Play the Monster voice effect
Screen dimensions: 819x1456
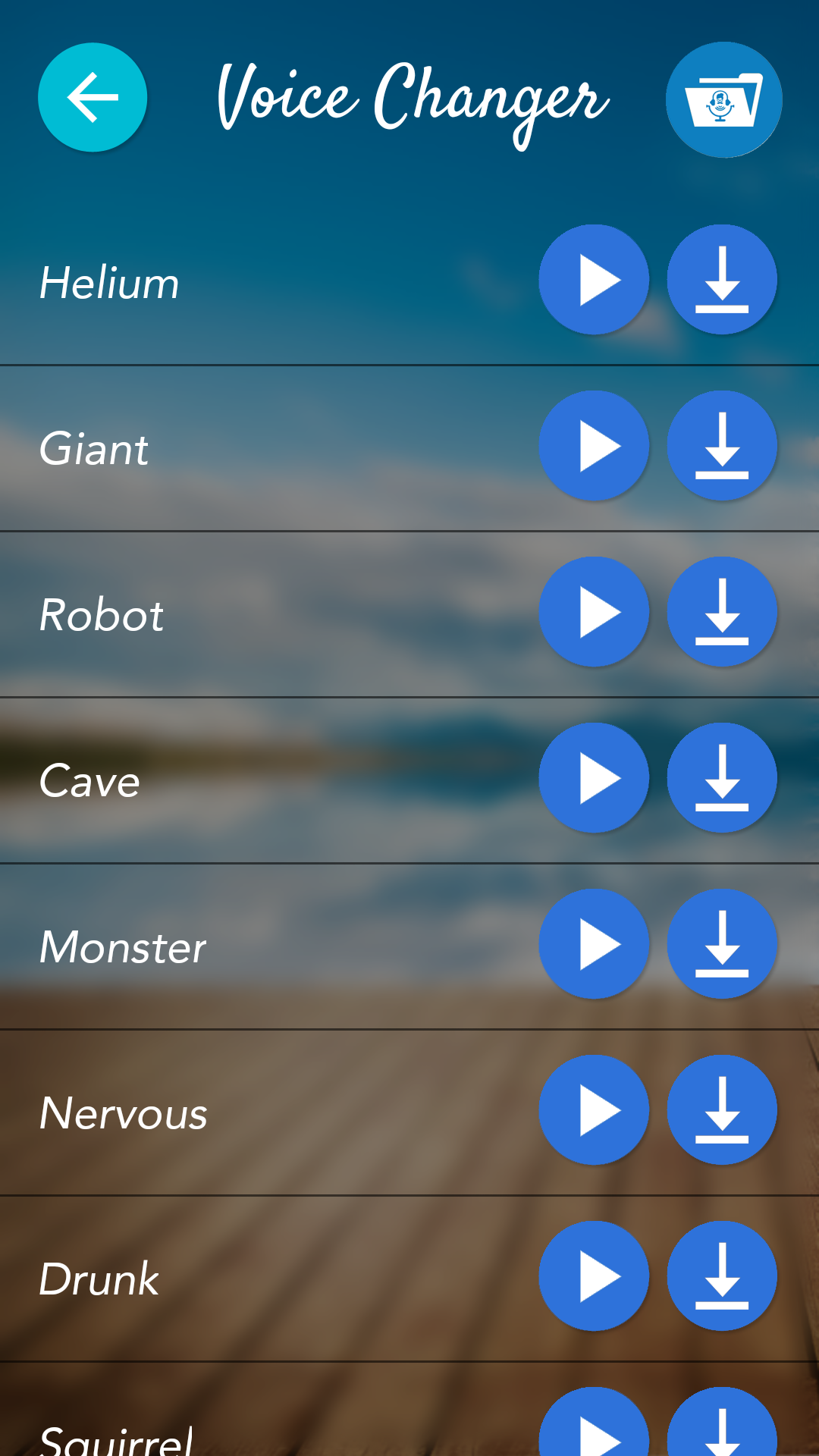click(595, 944)
